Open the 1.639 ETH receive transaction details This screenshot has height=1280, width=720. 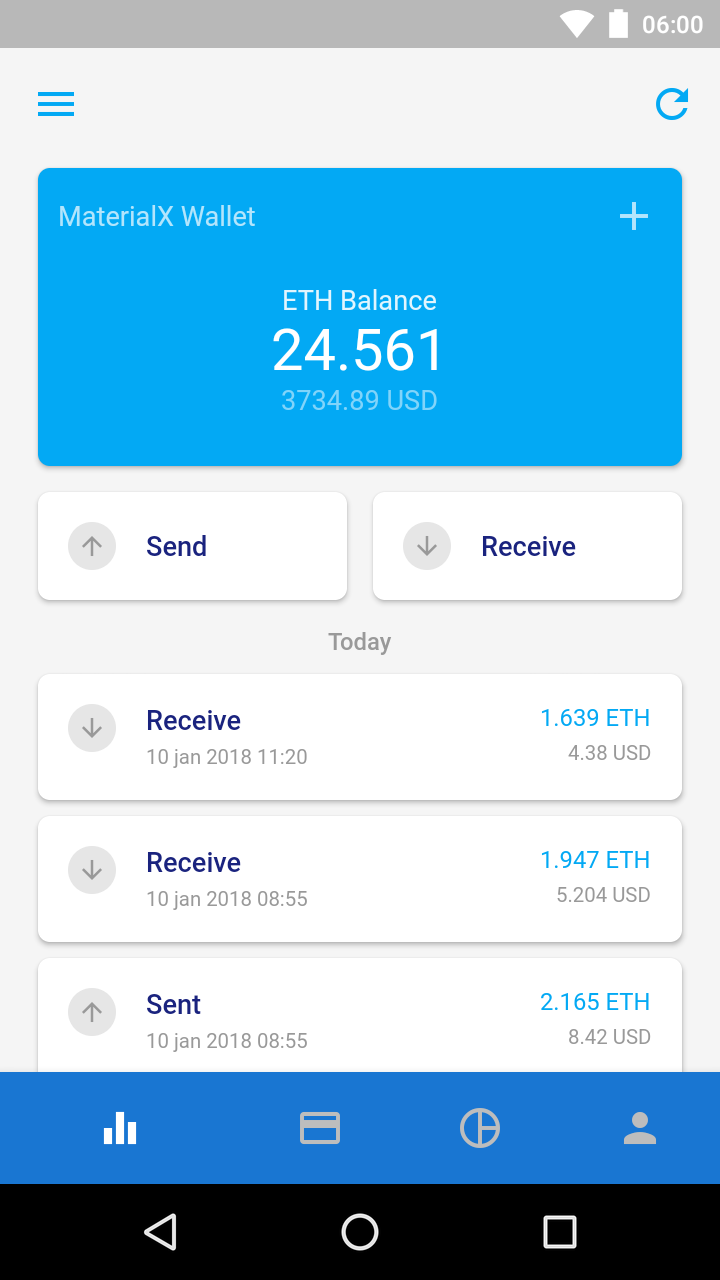click(x=360, y=736)
